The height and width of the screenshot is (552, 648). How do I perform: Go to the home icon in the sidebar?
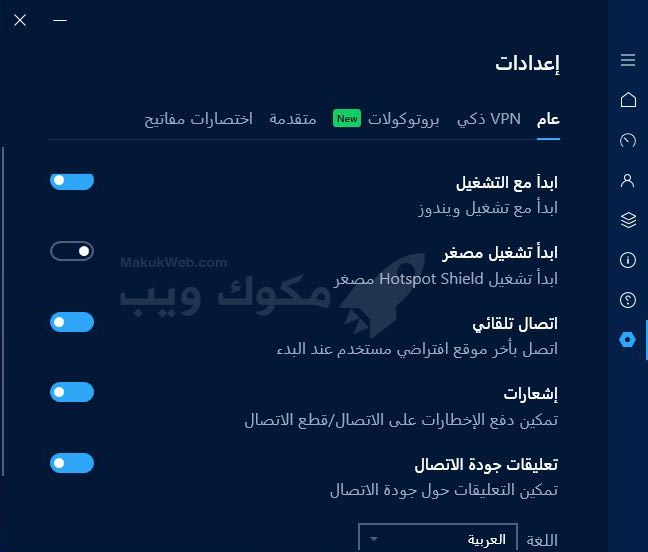[628, 100]
